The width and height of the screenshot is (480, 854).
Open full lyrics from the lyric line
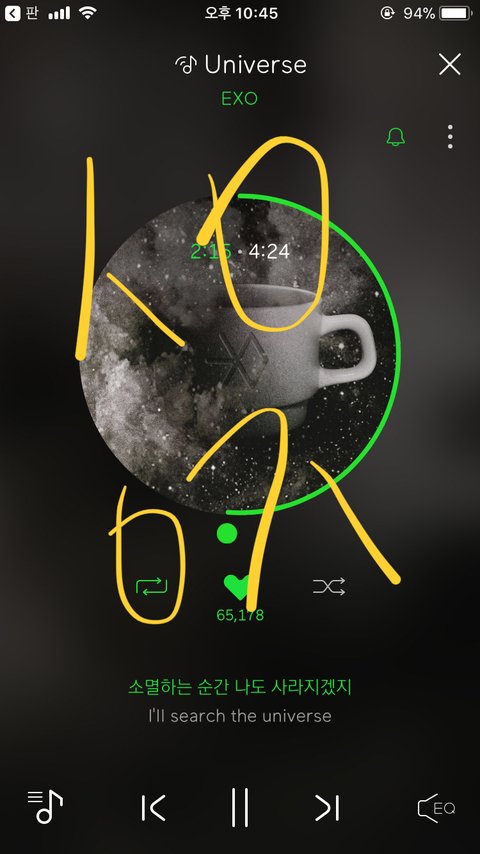240,687
